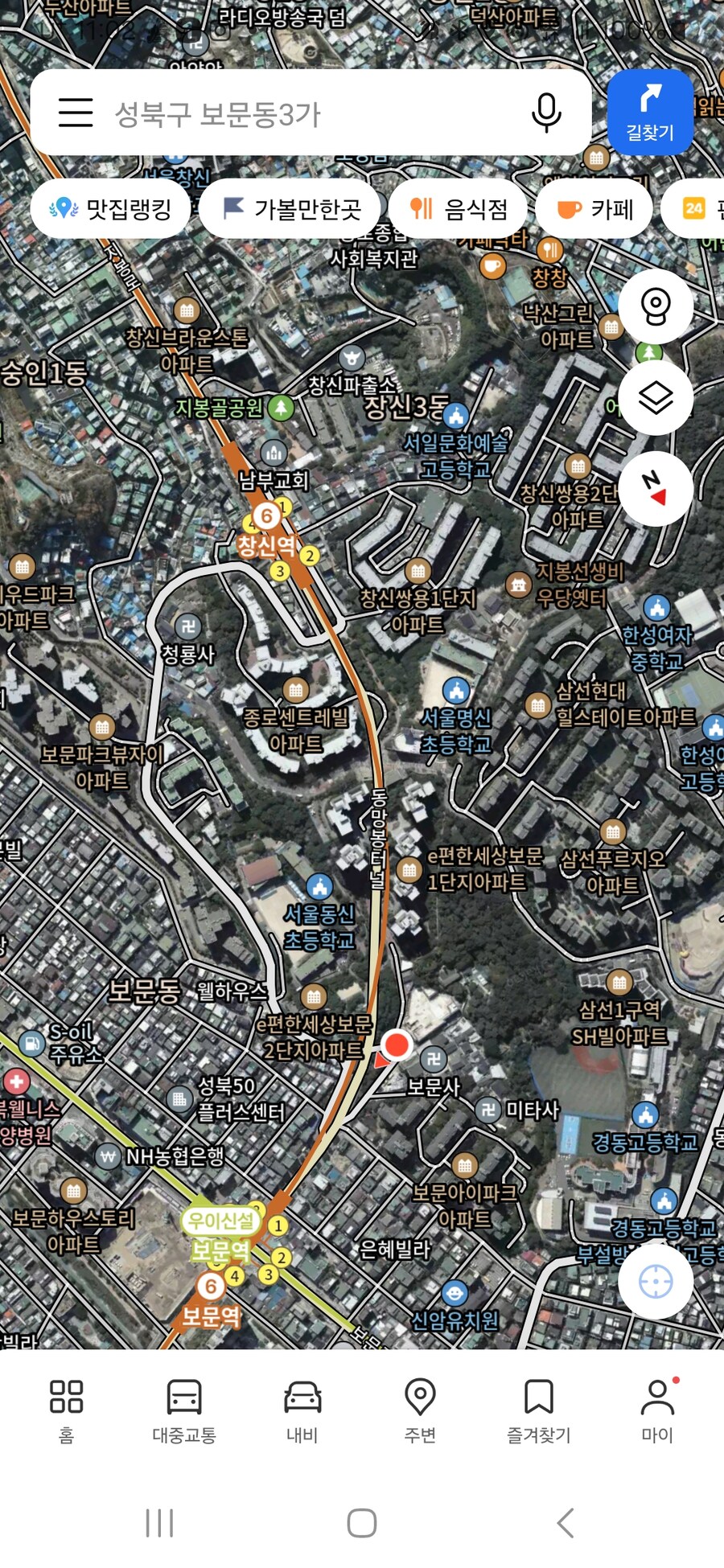The width and height of the screenshot is (724, 1568).
Task: Reset map orientation with the compass
Action: (x=656, y=488)
